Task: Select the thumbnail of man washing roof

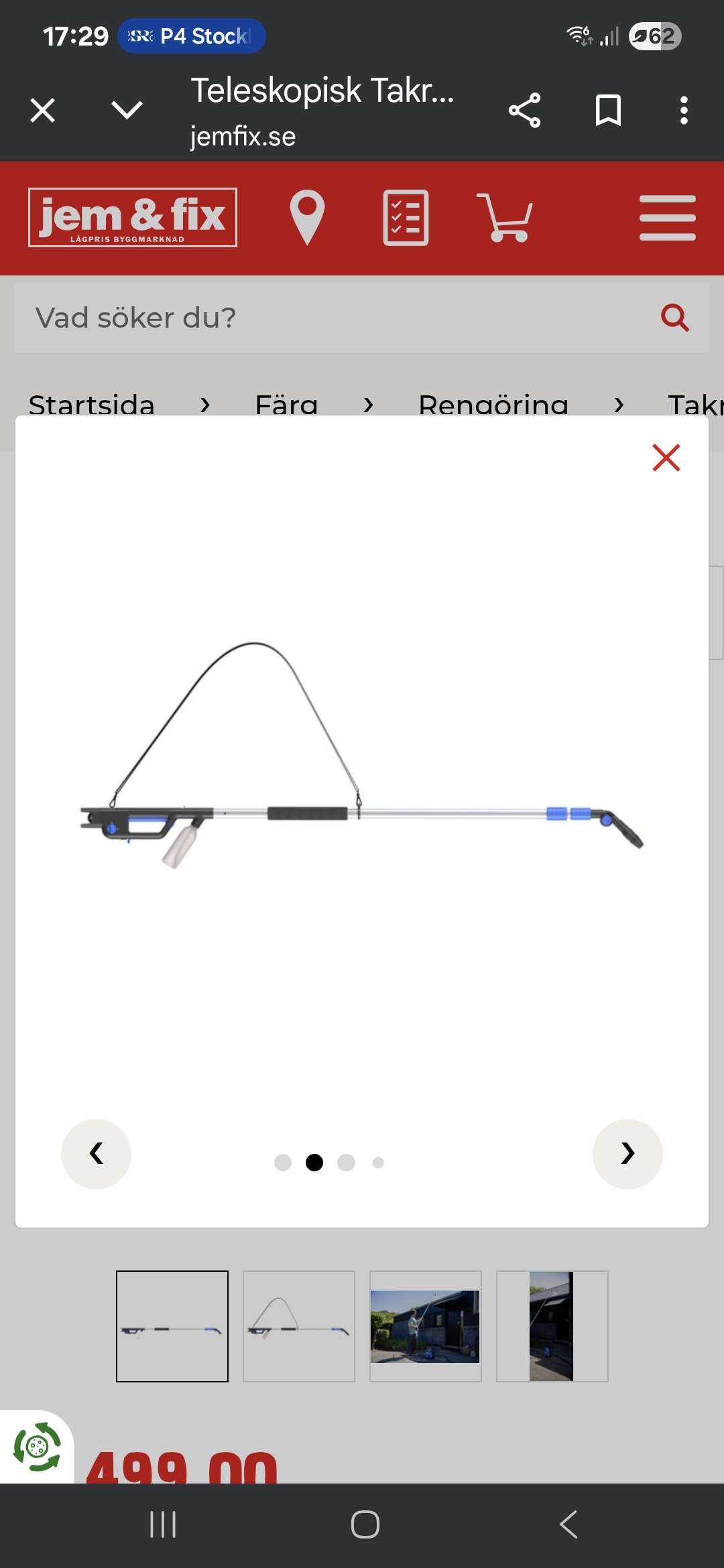Action: [426, 1326]
